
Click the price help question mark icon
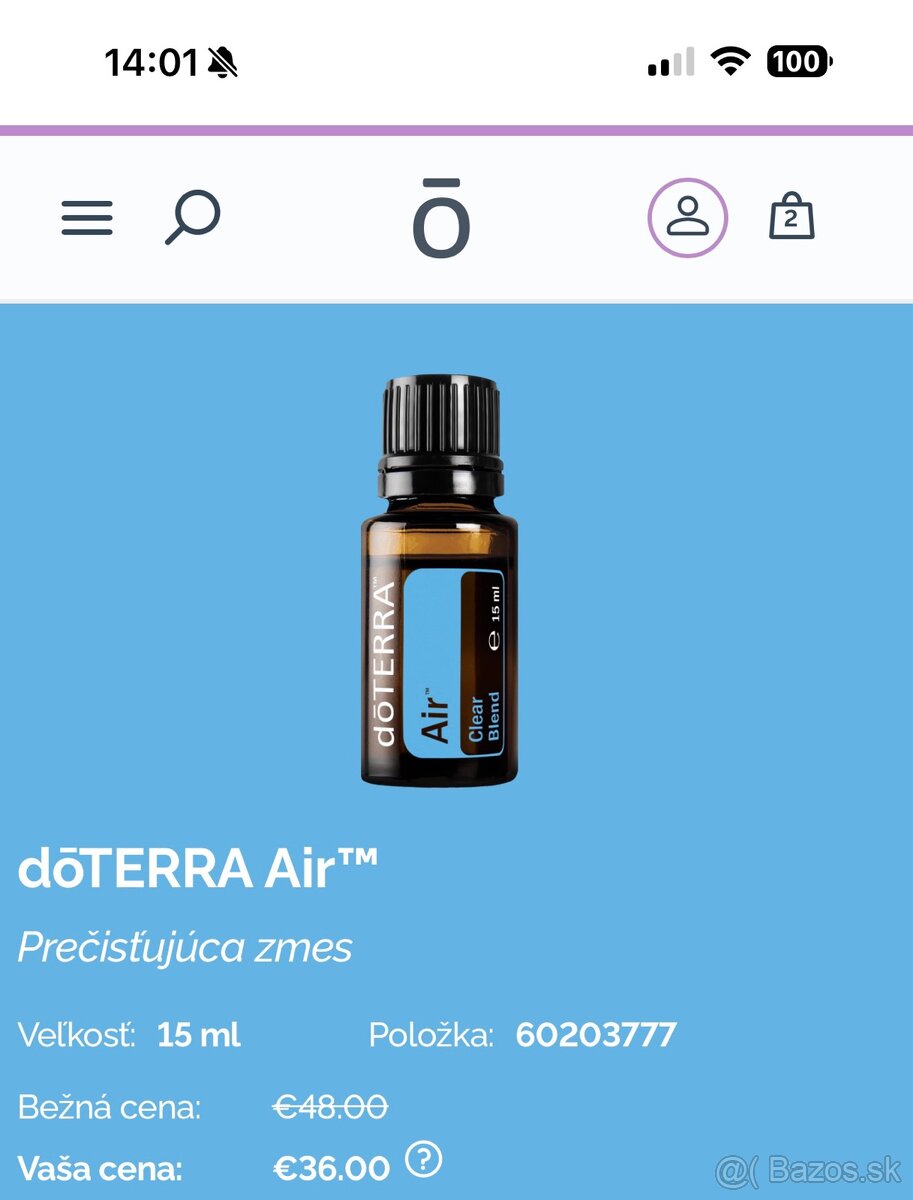click(x=424, y=1158)
